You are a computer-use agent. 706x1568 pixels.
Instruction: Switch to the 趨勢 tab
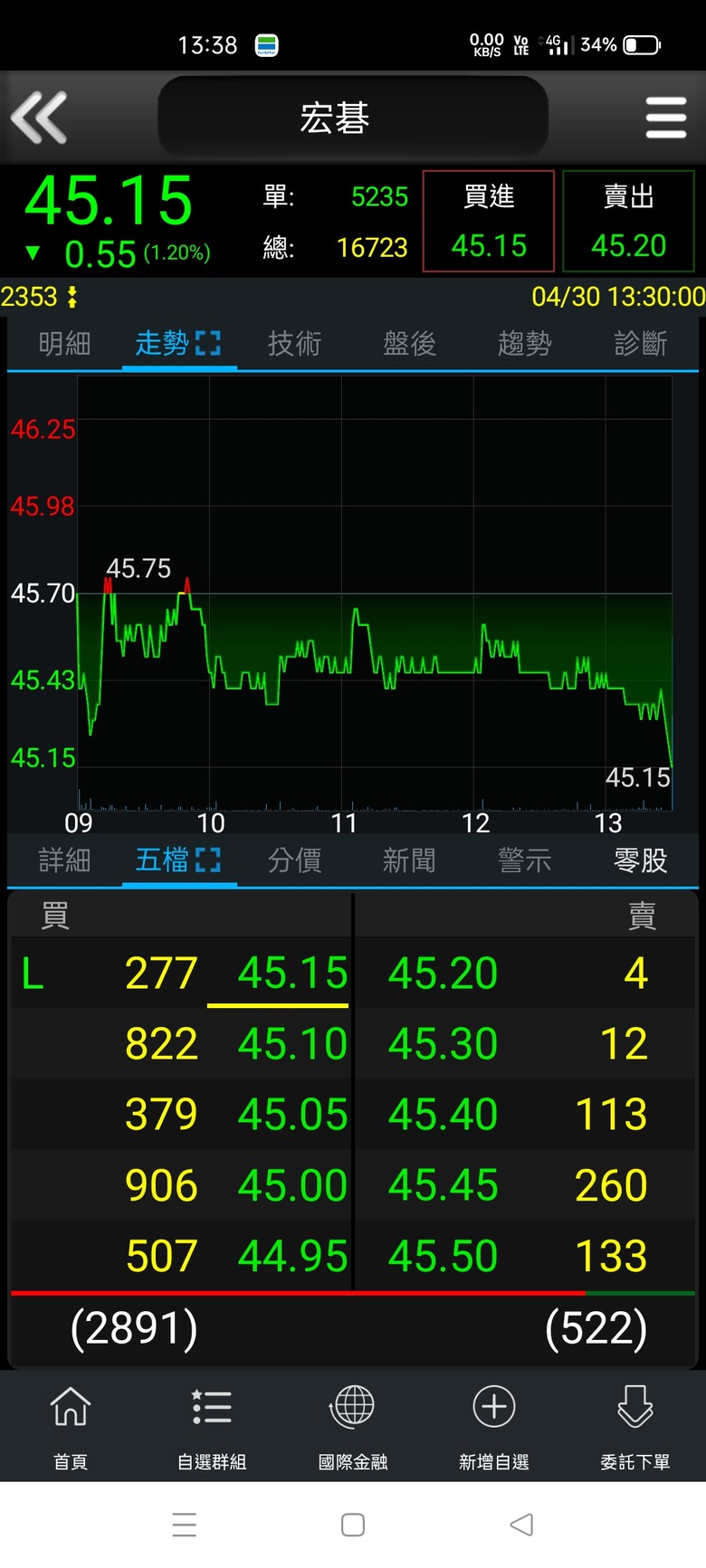(524, 344)
